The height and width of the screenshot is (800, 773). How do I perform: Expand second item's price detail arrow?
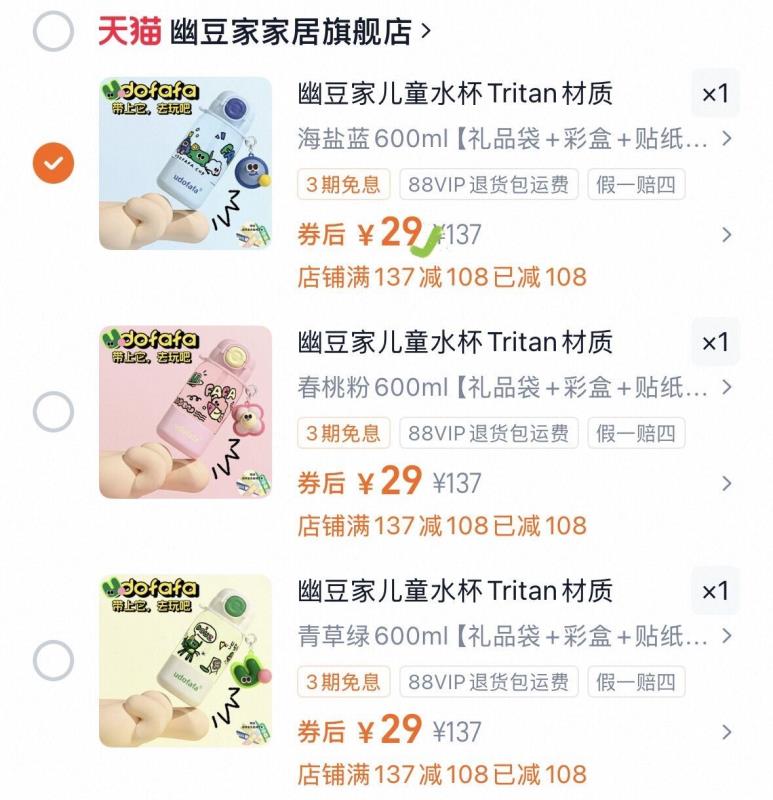(x=728, y=483)
